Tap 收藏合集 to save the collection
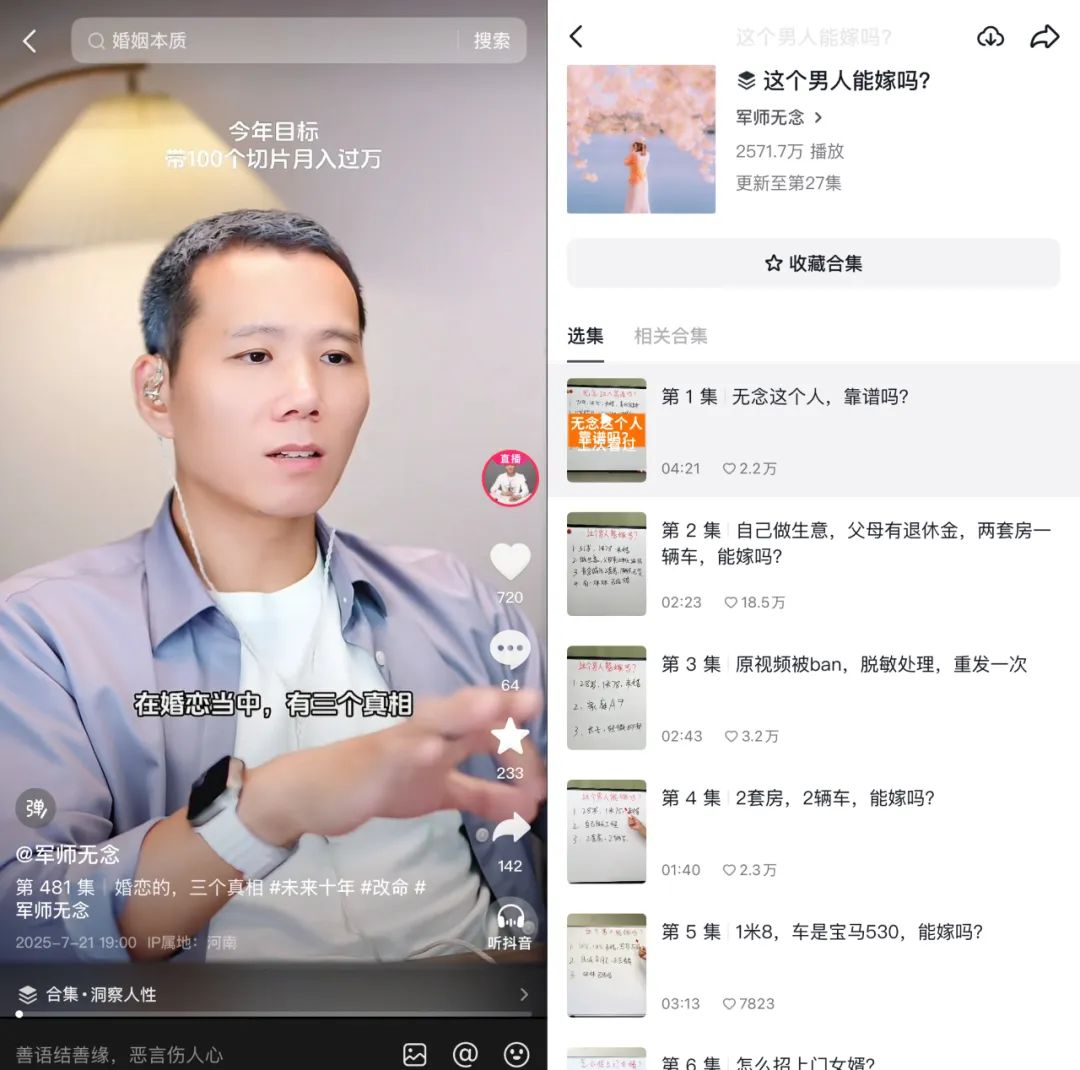1080x1070 pixels. 813,263
